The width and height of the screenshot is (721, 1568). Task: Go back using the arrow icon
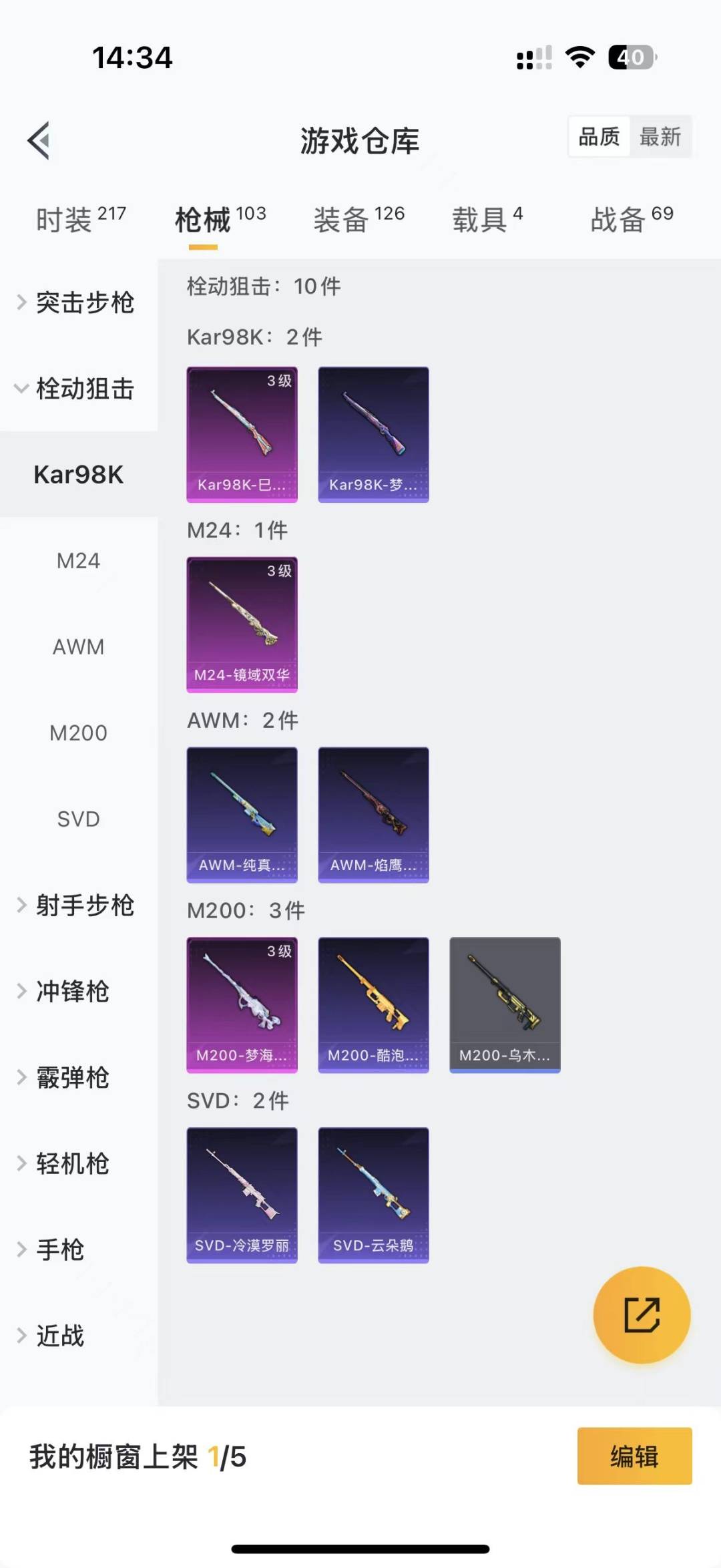39,140
